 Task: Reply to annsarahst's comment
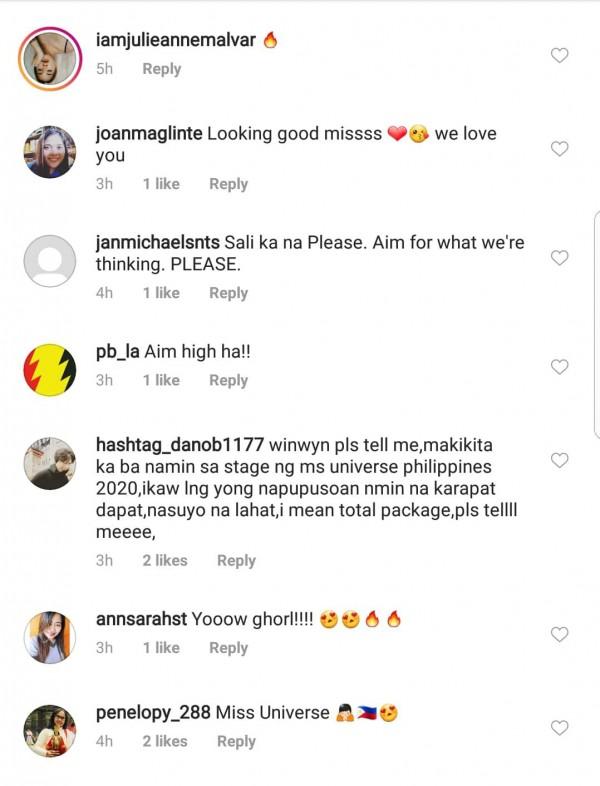pyautogui.click(x=228, y=648)
